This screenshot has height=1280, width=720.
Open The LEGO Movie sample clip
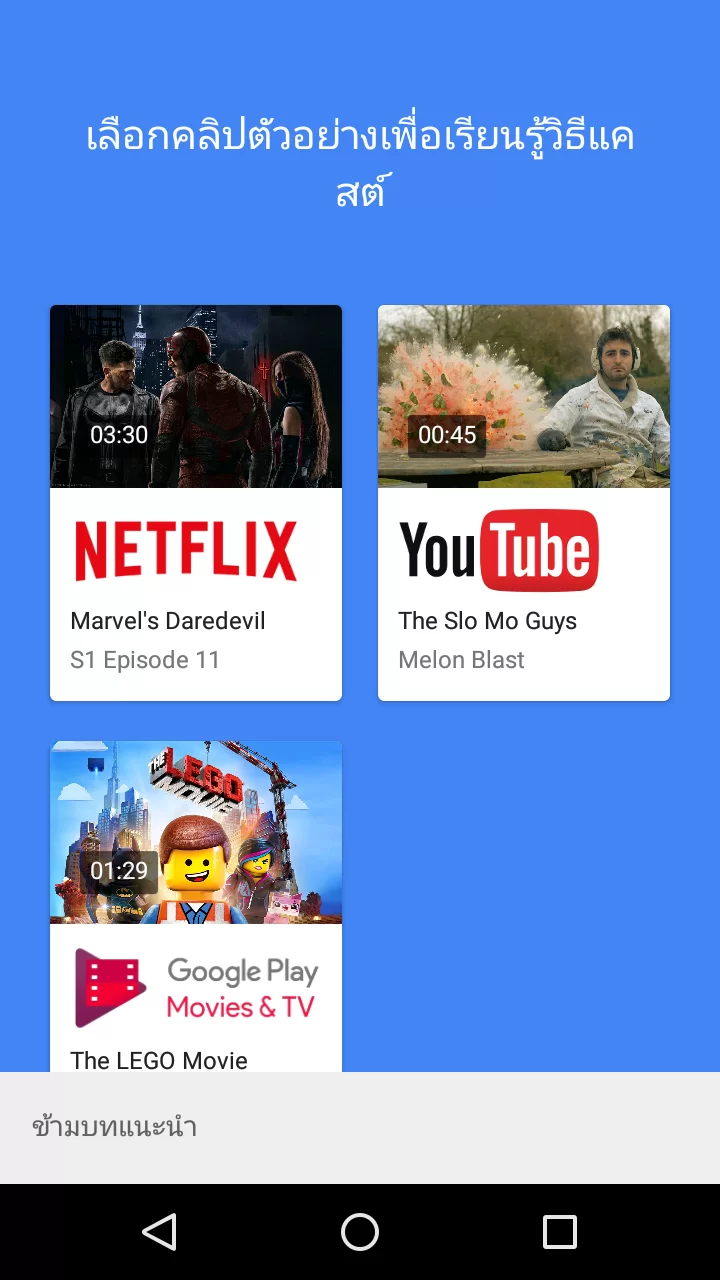tap(196, 906)
